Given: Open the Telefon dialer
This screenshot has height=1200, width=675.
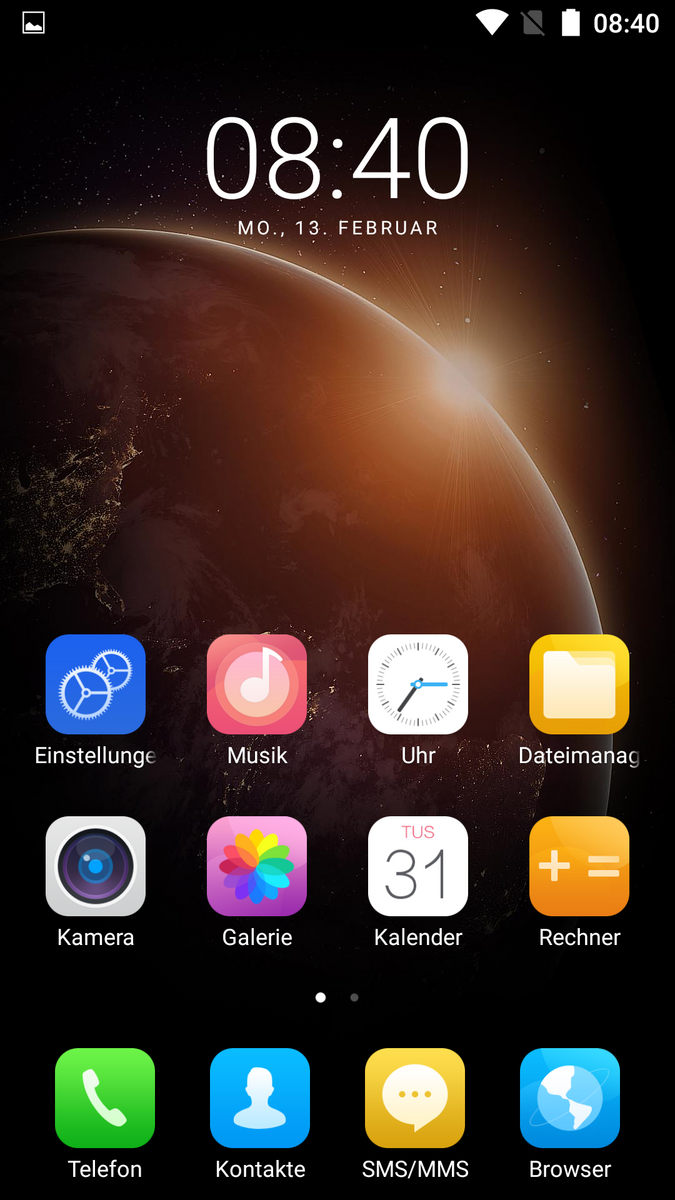Looking at the screenshot, I should (105, 1098).
